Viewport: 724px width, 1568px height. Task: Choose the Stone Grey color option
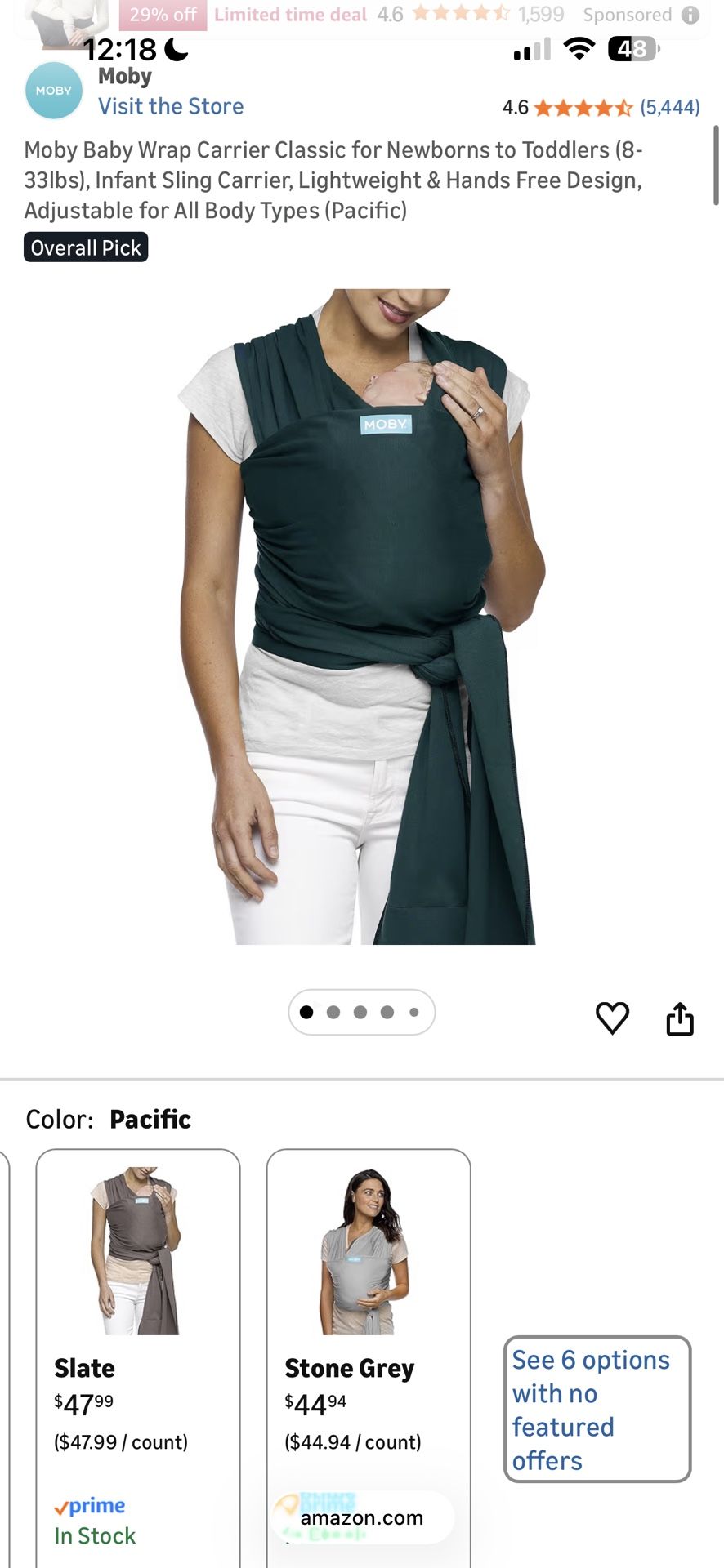tap(369, 1357)
